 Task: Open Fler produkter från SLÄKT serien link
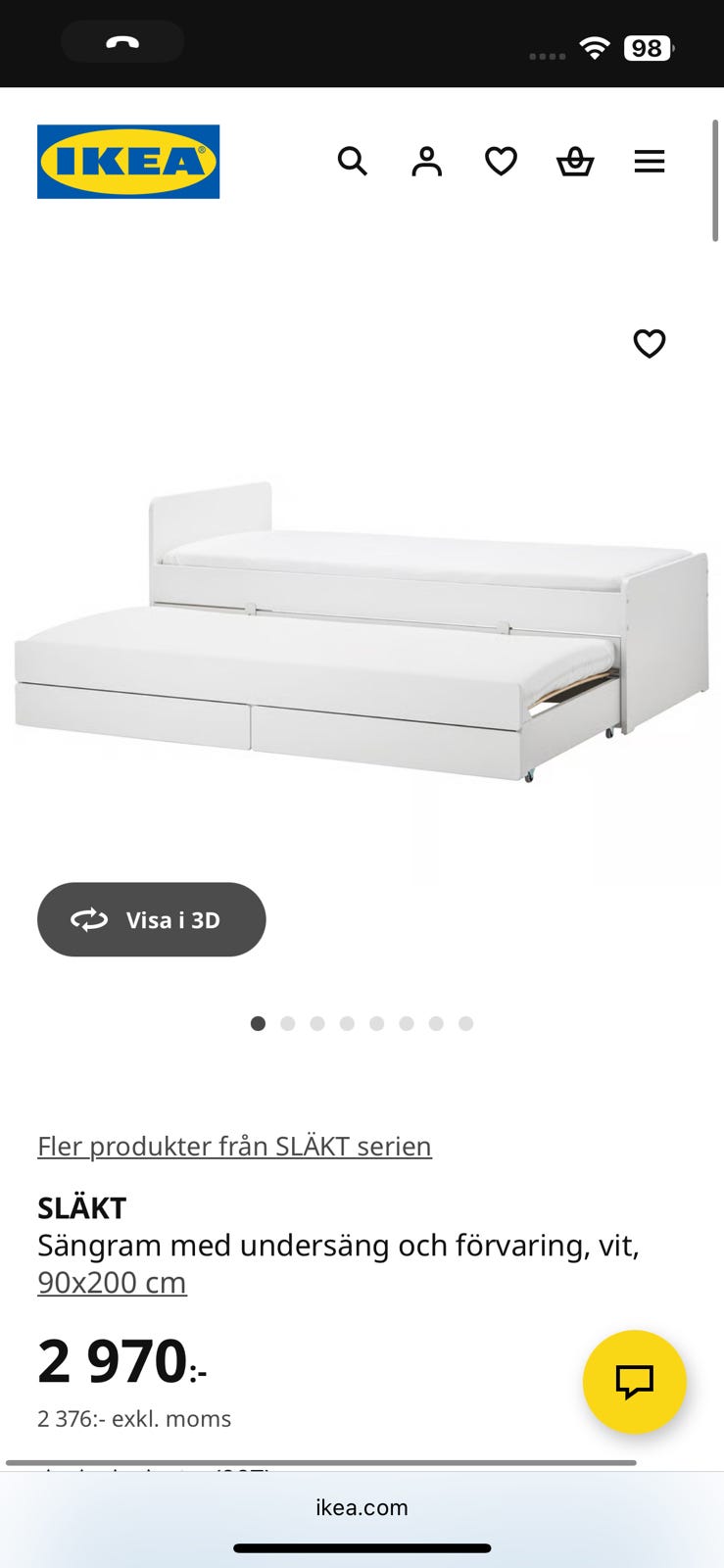tap(234, 1146)
